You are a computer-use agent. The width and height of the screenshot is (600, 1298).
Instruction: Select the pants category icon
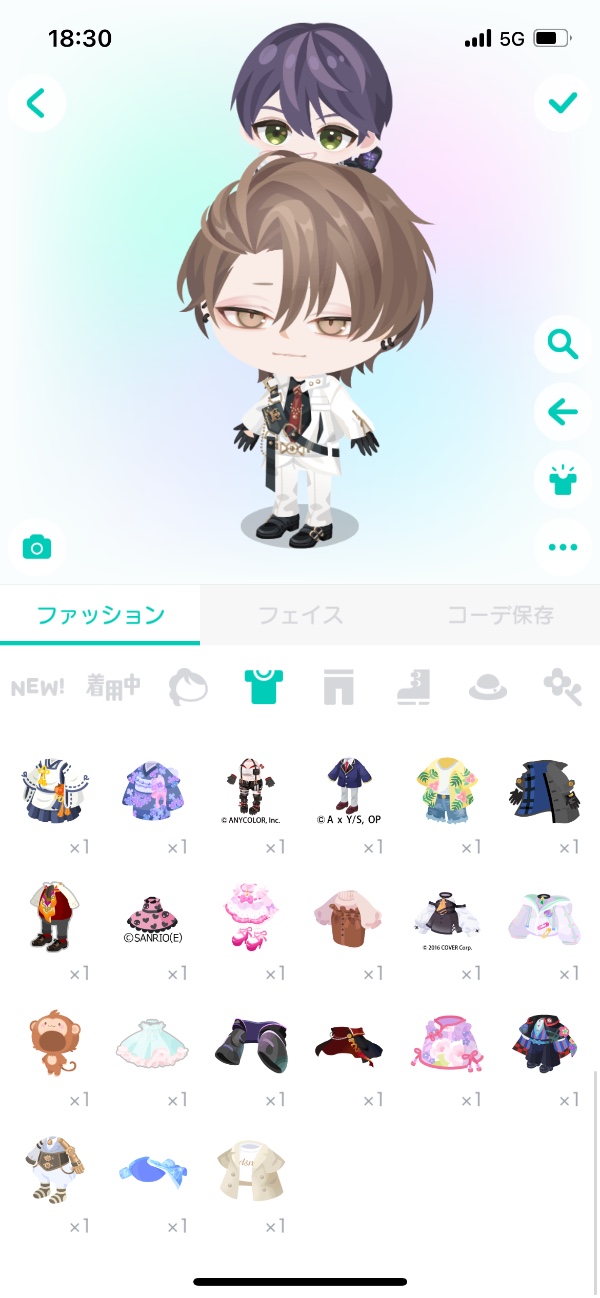[338, 688]
